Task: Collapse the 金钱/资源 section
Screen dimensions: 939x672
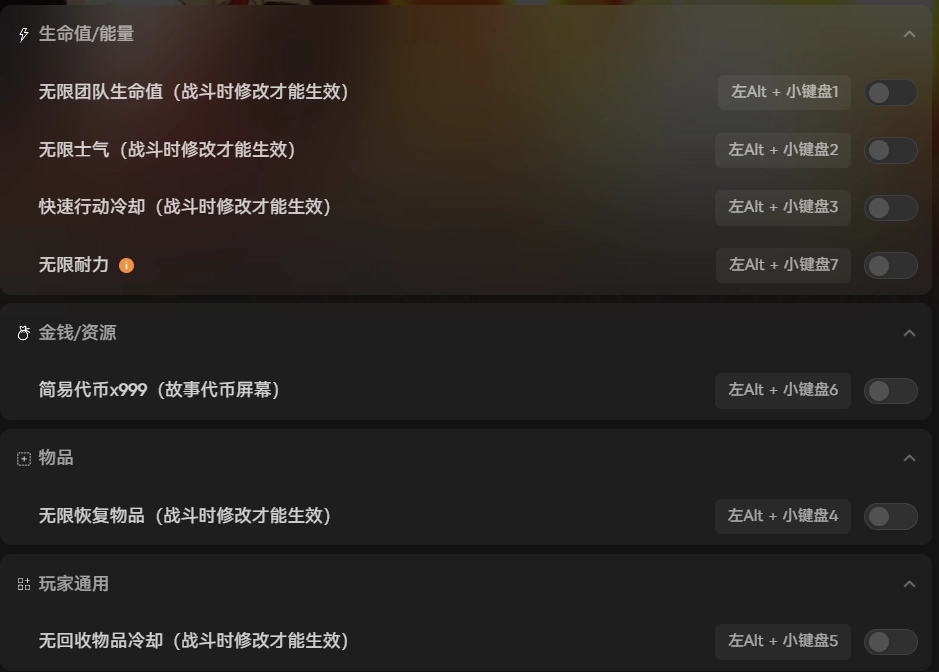Action: (x=909, y=333)
